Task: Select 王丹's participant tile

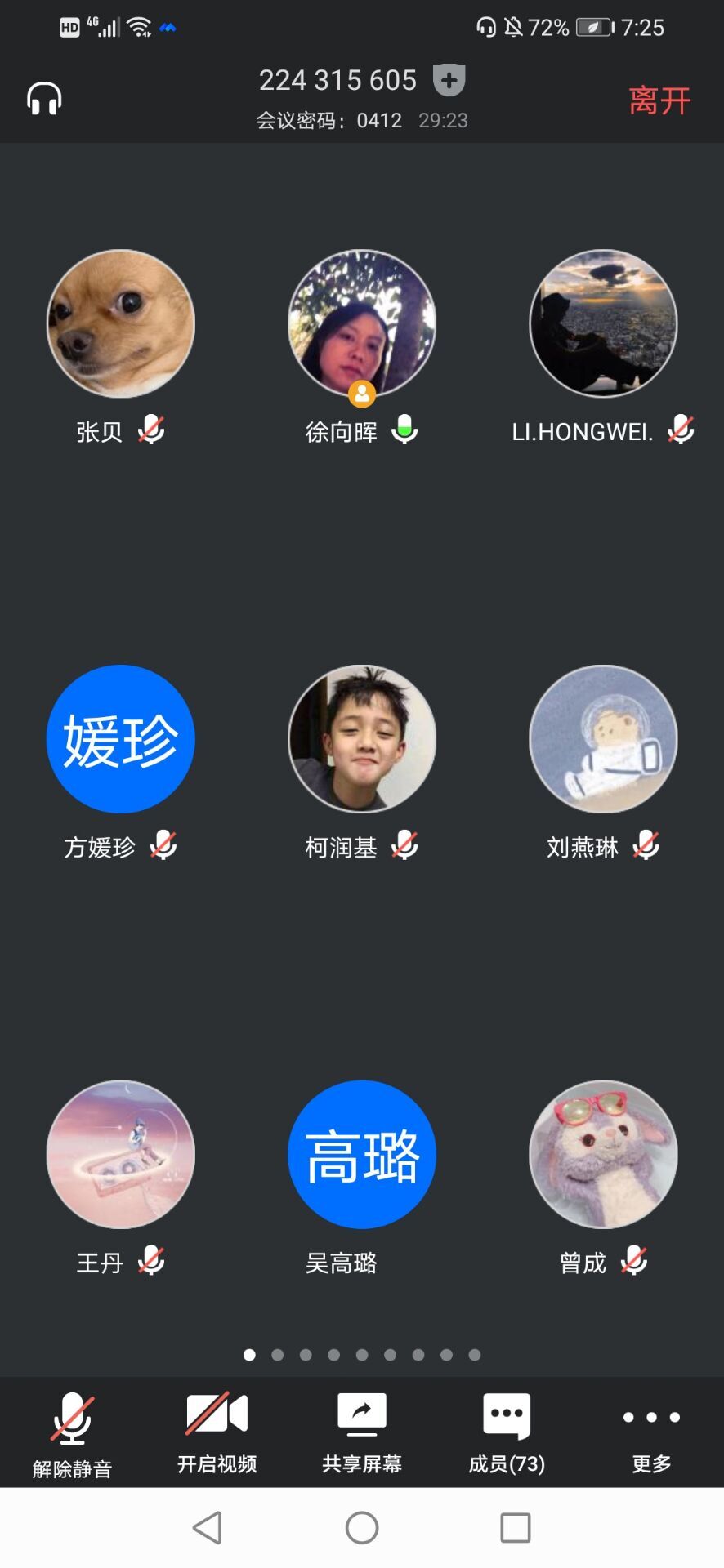Action: 121,1154
